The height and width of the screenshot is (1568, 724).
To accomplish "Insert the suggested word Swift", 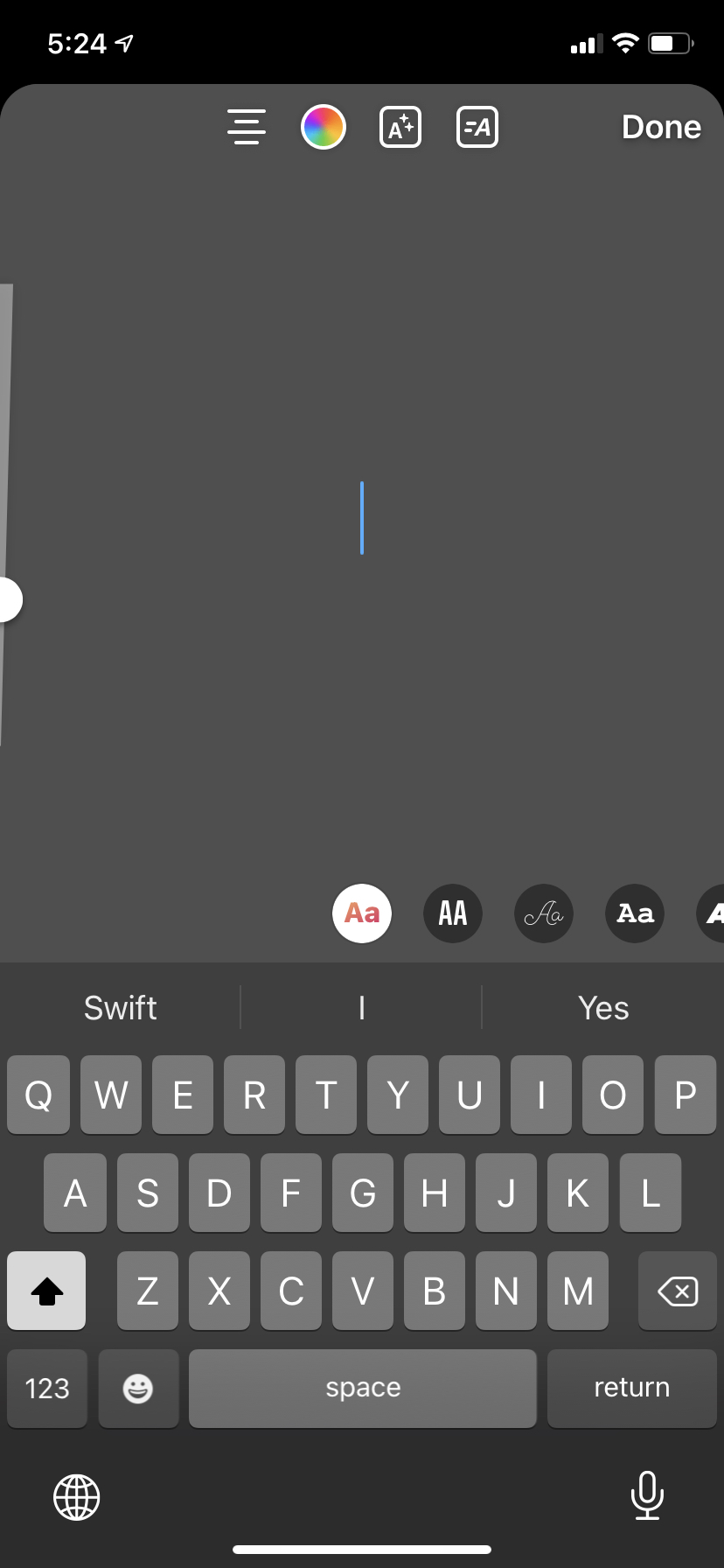I will pos(121,1008).
